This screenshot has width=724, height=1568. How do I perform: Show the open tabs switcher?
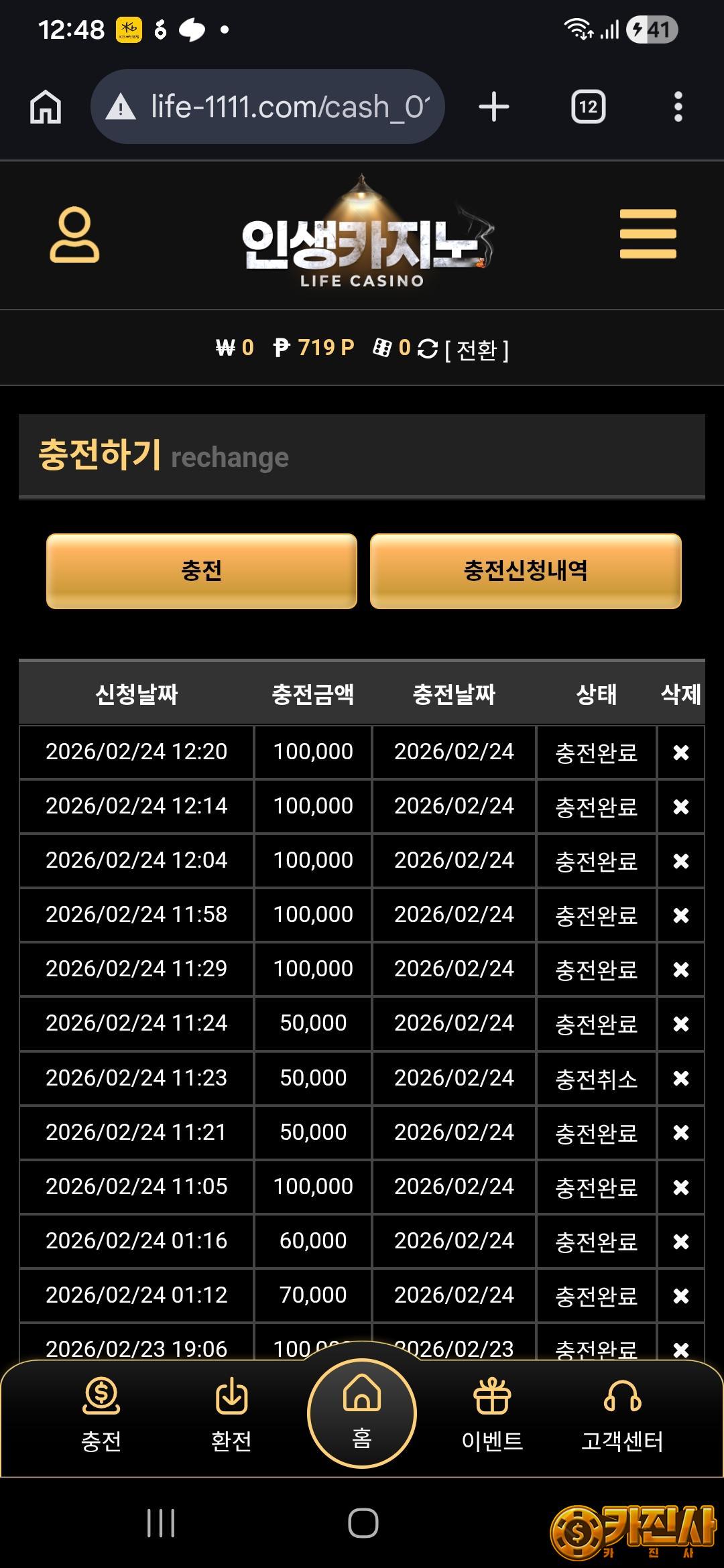tap(588, 107)
